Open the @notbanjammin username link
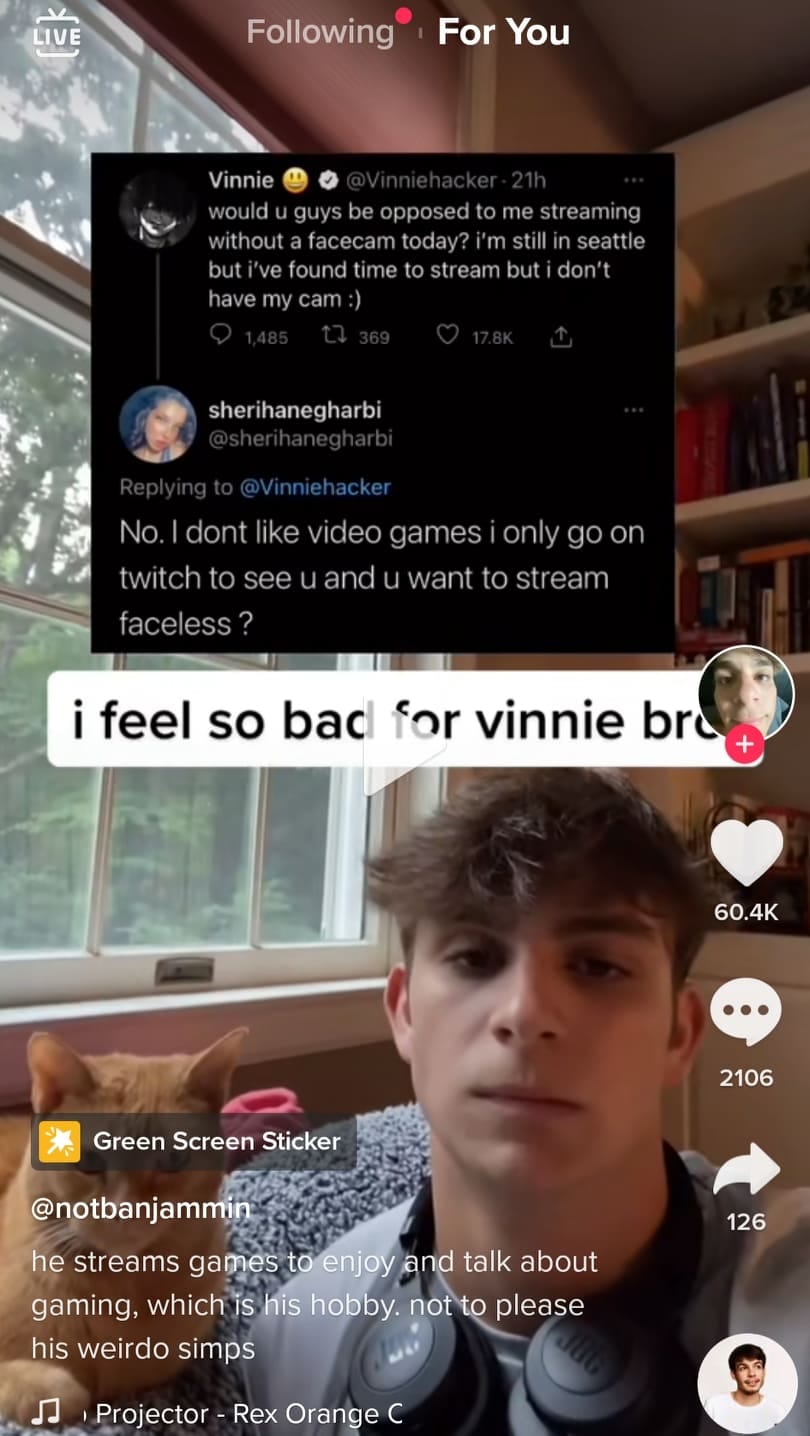Viewport: 810px width, 1436px height. pyautogui.click(x=141, y=1208)
